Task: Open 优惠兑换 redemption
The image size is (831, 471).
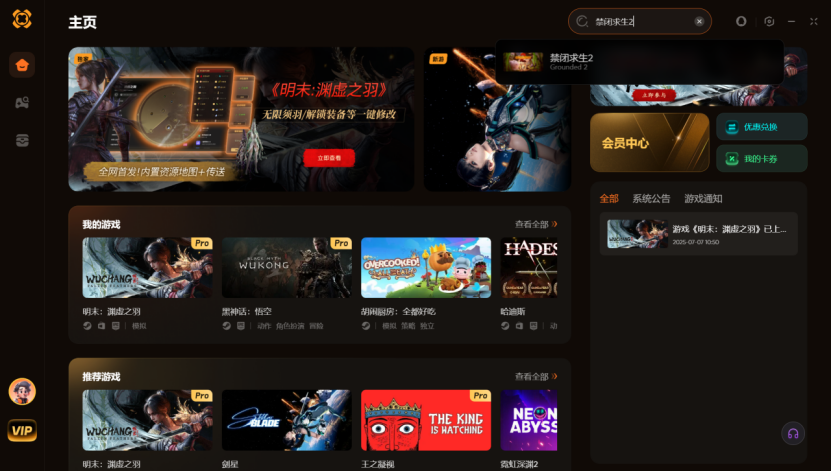Action: pos(761,127)
